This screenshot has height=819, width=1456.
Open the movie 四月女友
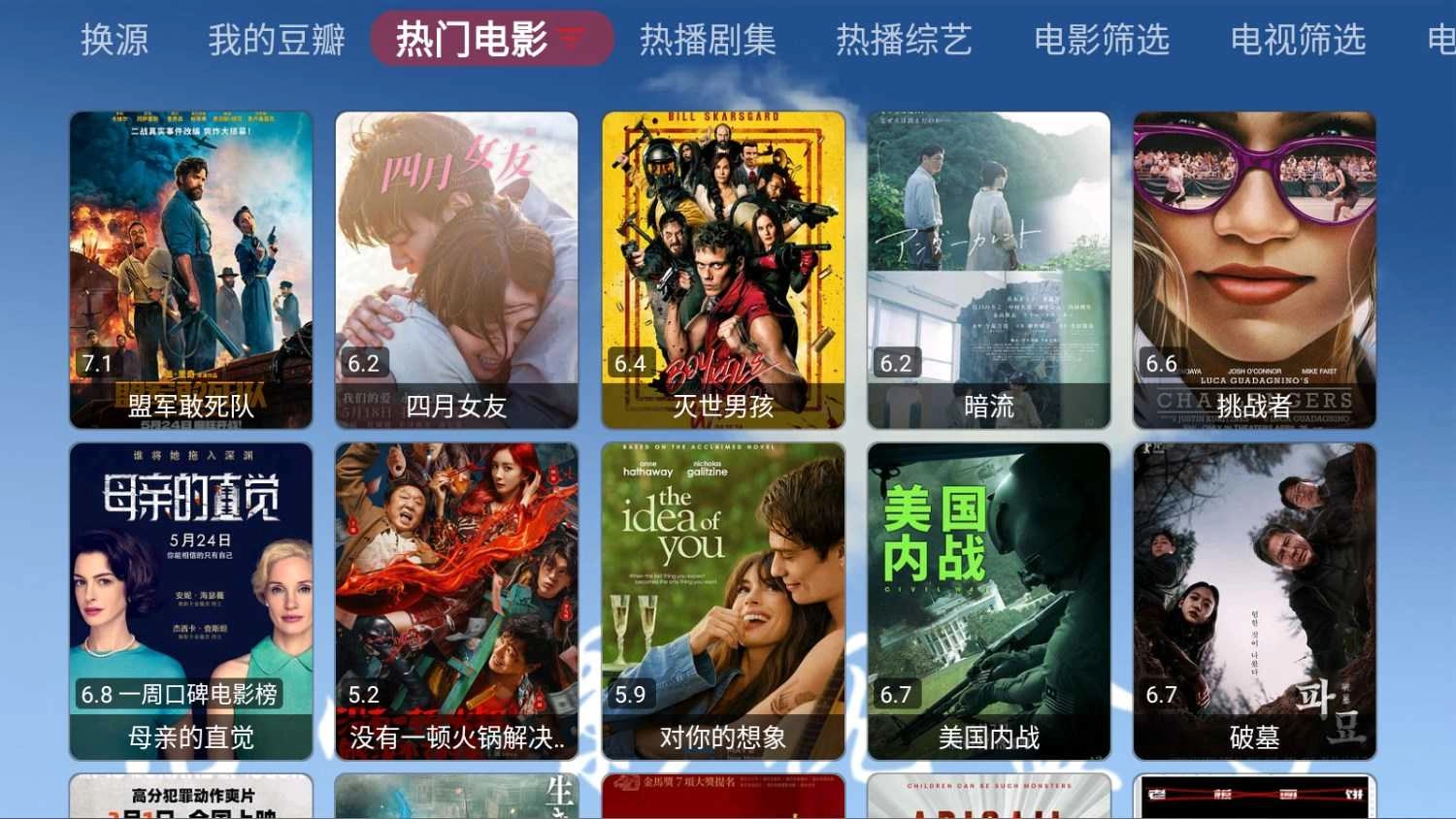(x=457, y=270)
